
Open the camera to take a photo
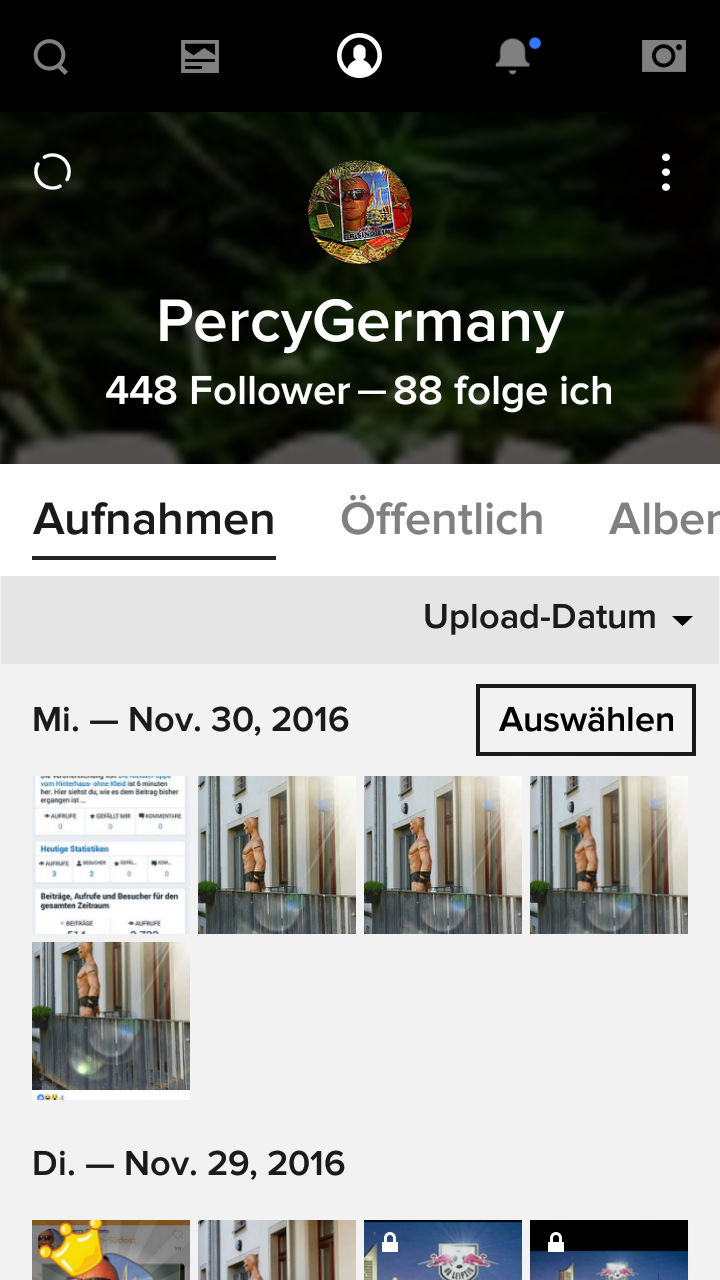(x=664, y=57)
